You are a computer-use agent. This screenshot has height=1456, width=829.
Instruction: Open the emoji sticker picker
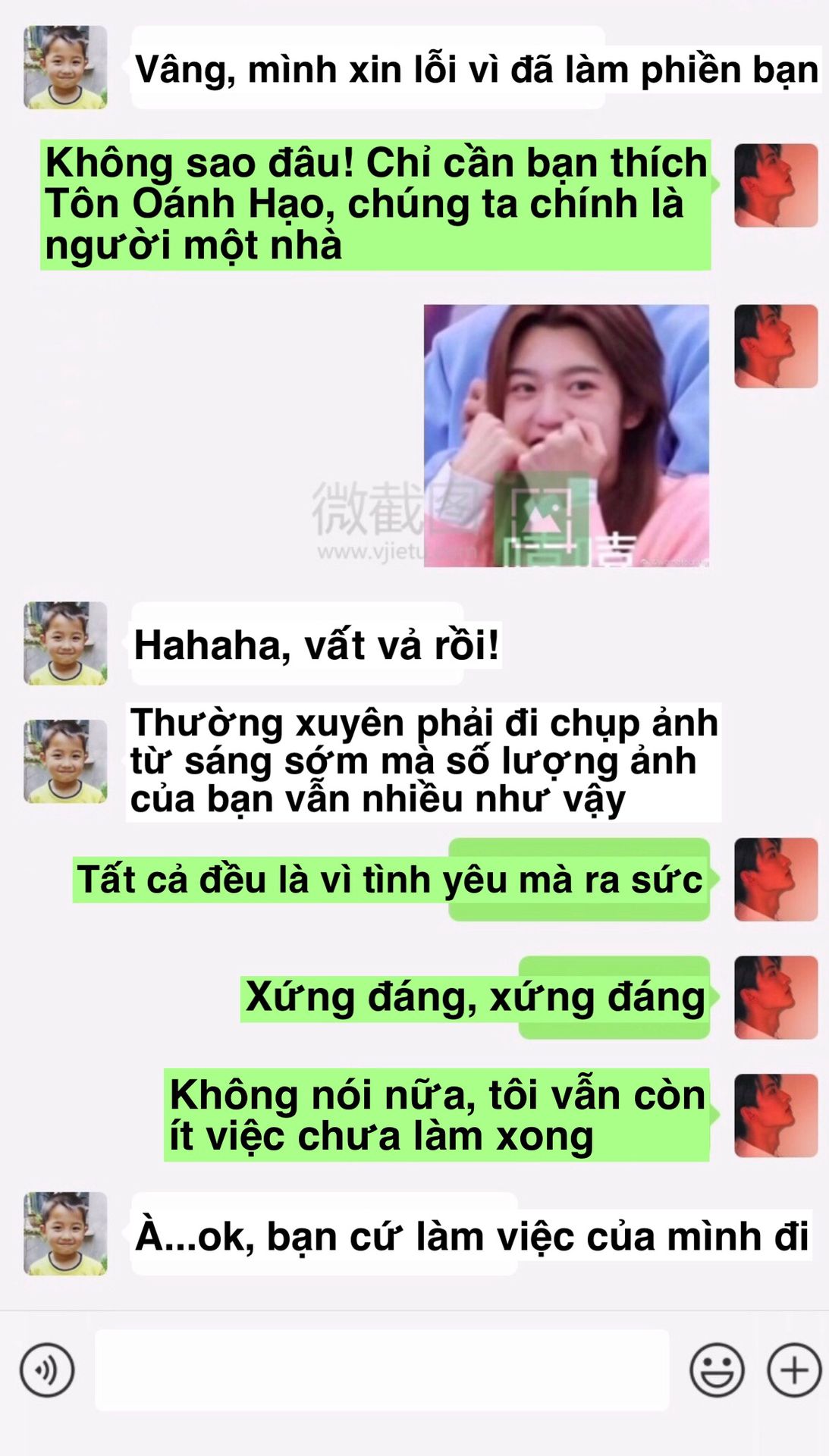click(x=717, y=1370)
